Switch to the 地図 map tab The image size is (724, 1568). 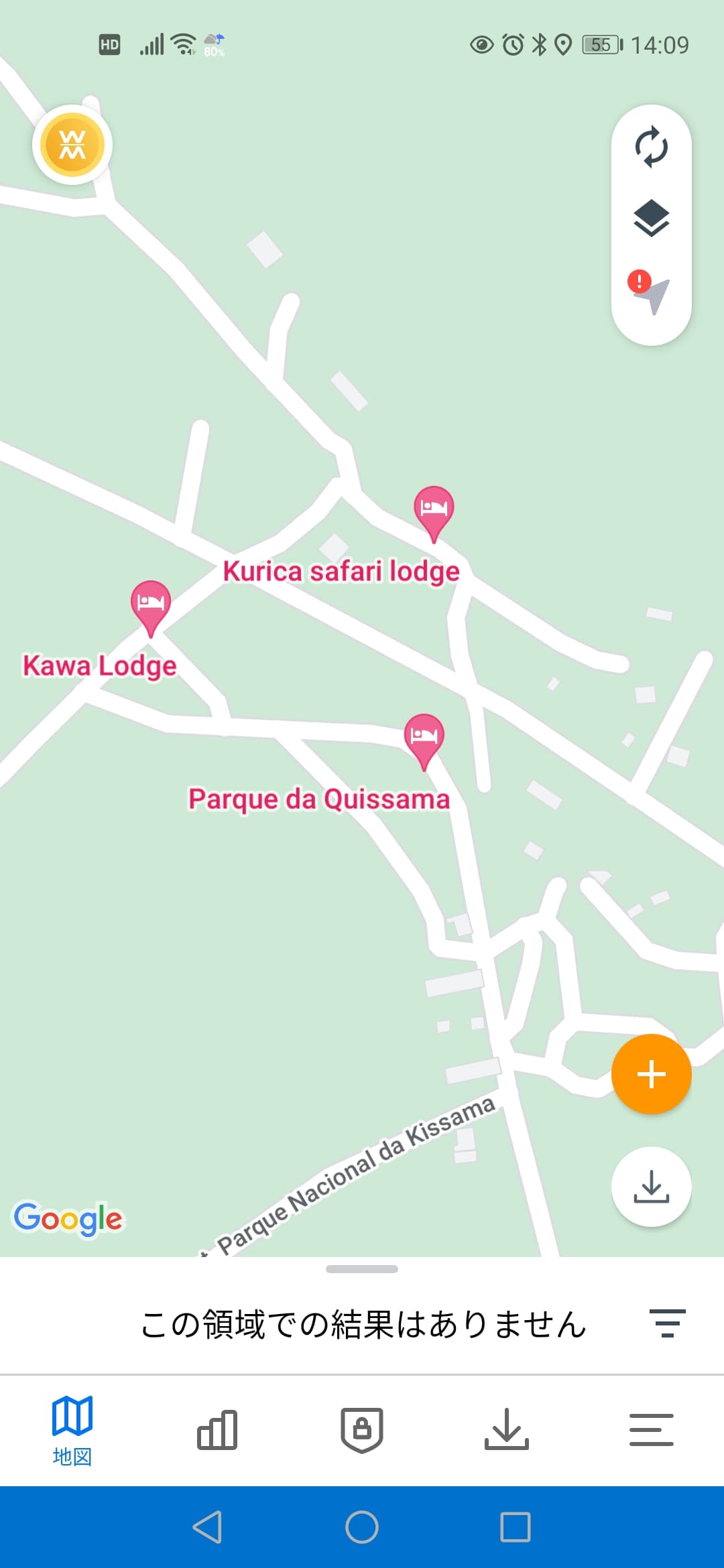point(72,1429)
